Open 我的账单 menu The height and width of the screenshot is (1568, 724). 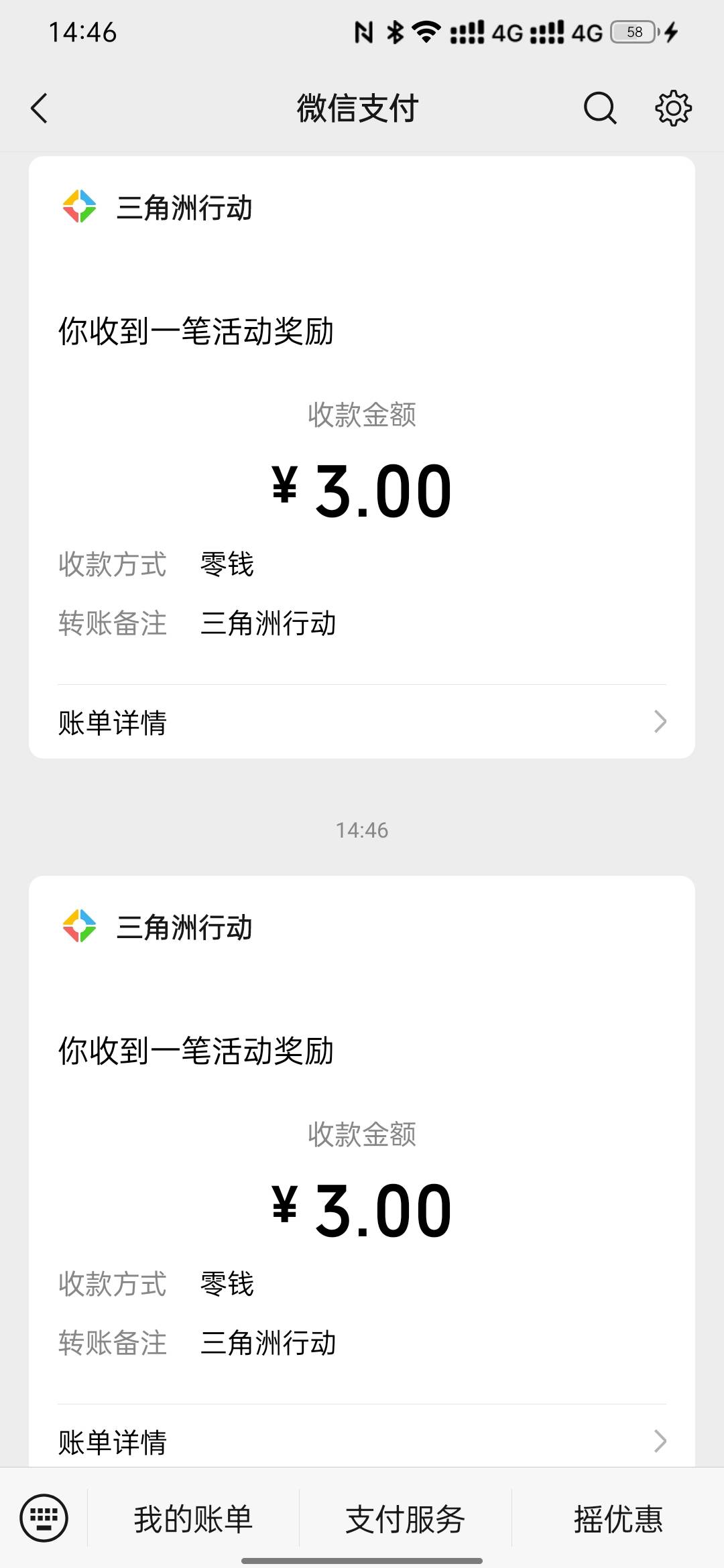(193, 1518)
